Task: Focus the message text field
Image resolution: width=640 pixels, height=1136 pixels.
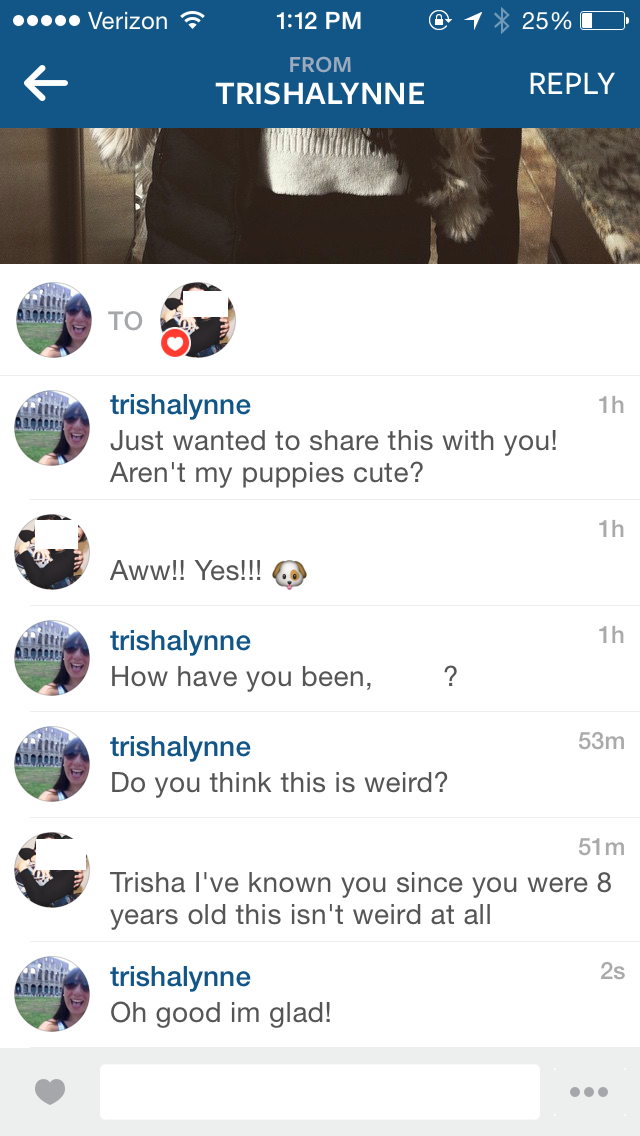Action: (x=320, y=1091)
